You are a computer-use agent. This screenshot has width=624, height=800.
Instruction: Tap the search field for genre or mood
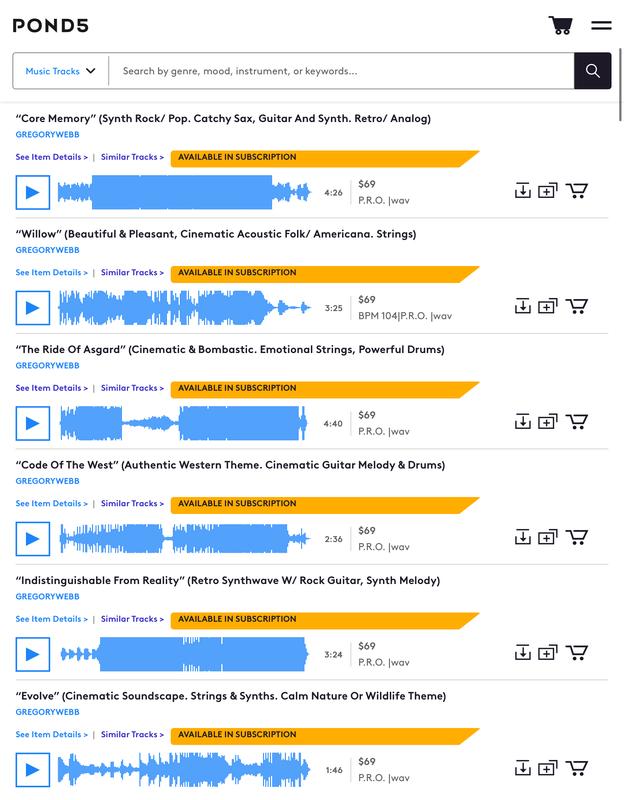pos(341,71)
